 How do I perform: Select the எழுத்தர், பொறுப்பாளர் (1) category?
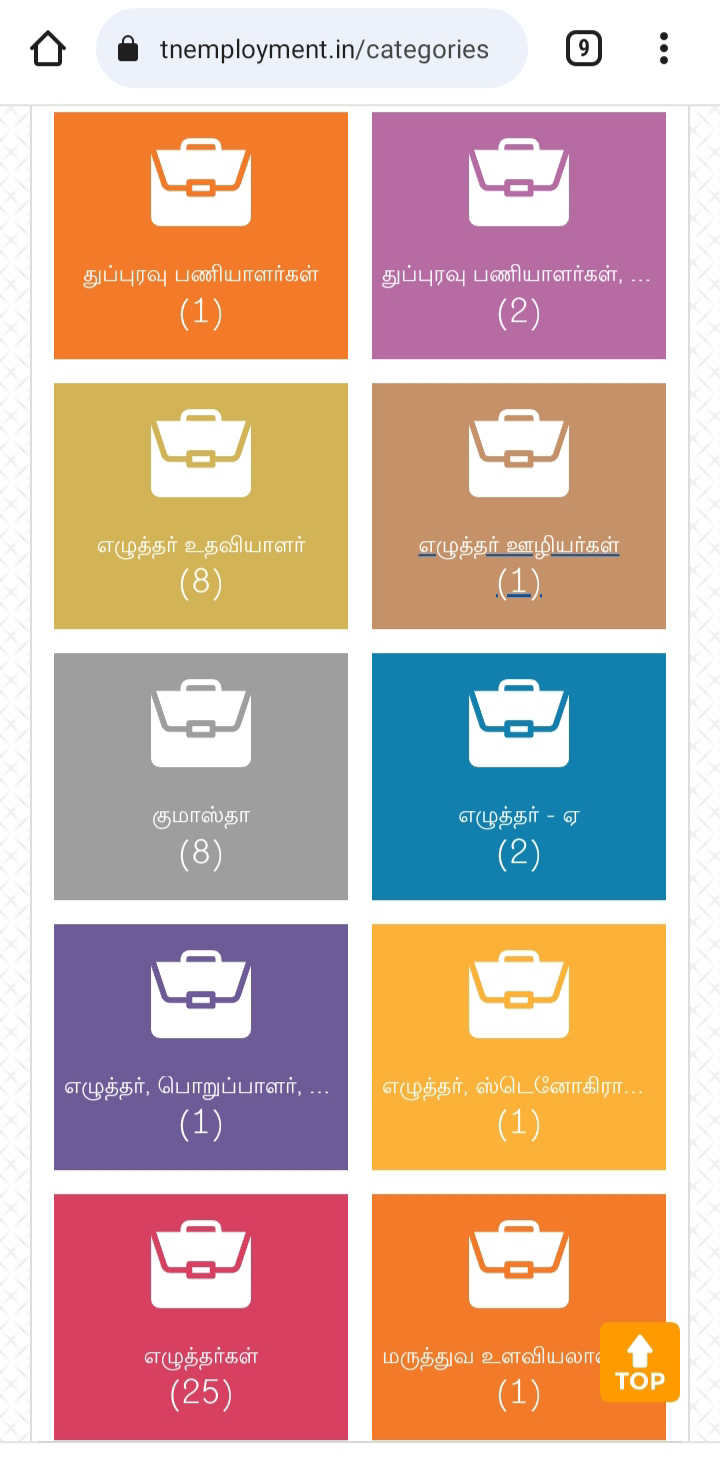[x=201, y=1046]
